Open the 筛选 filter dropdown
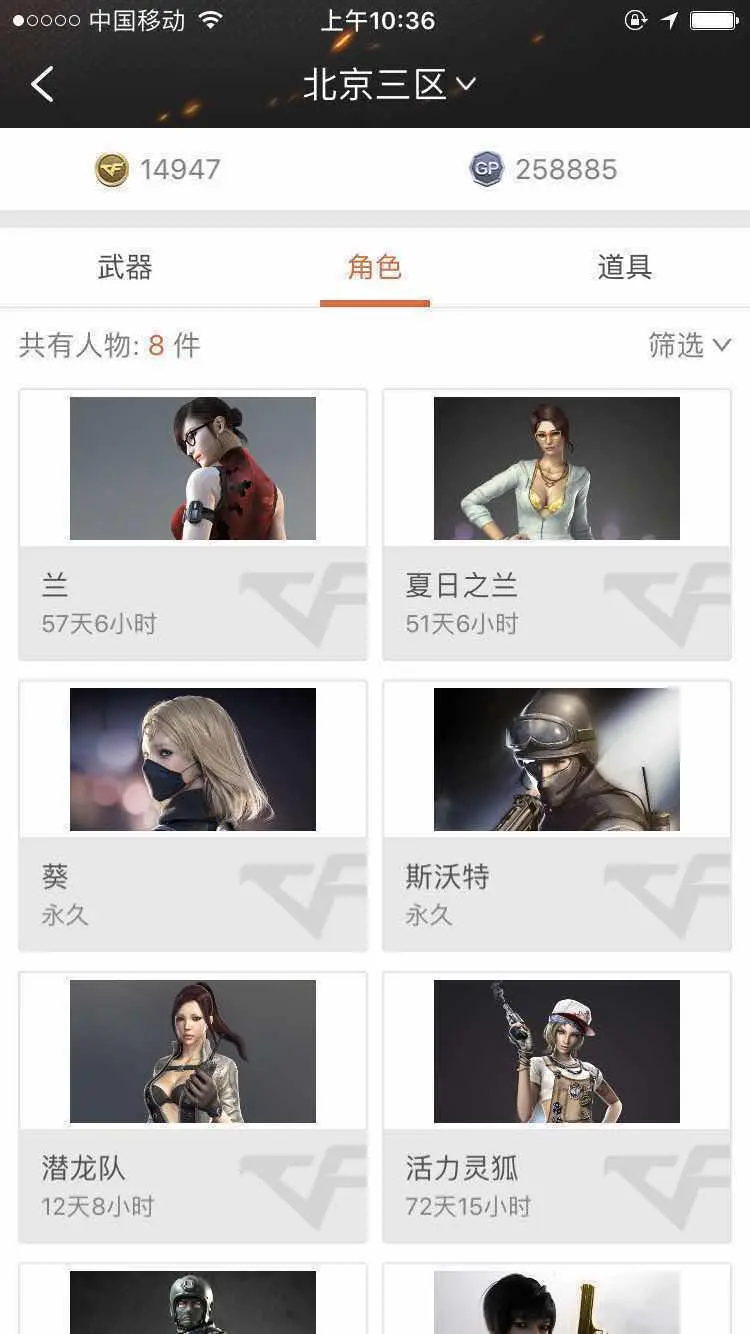 (x=689, y=346)
